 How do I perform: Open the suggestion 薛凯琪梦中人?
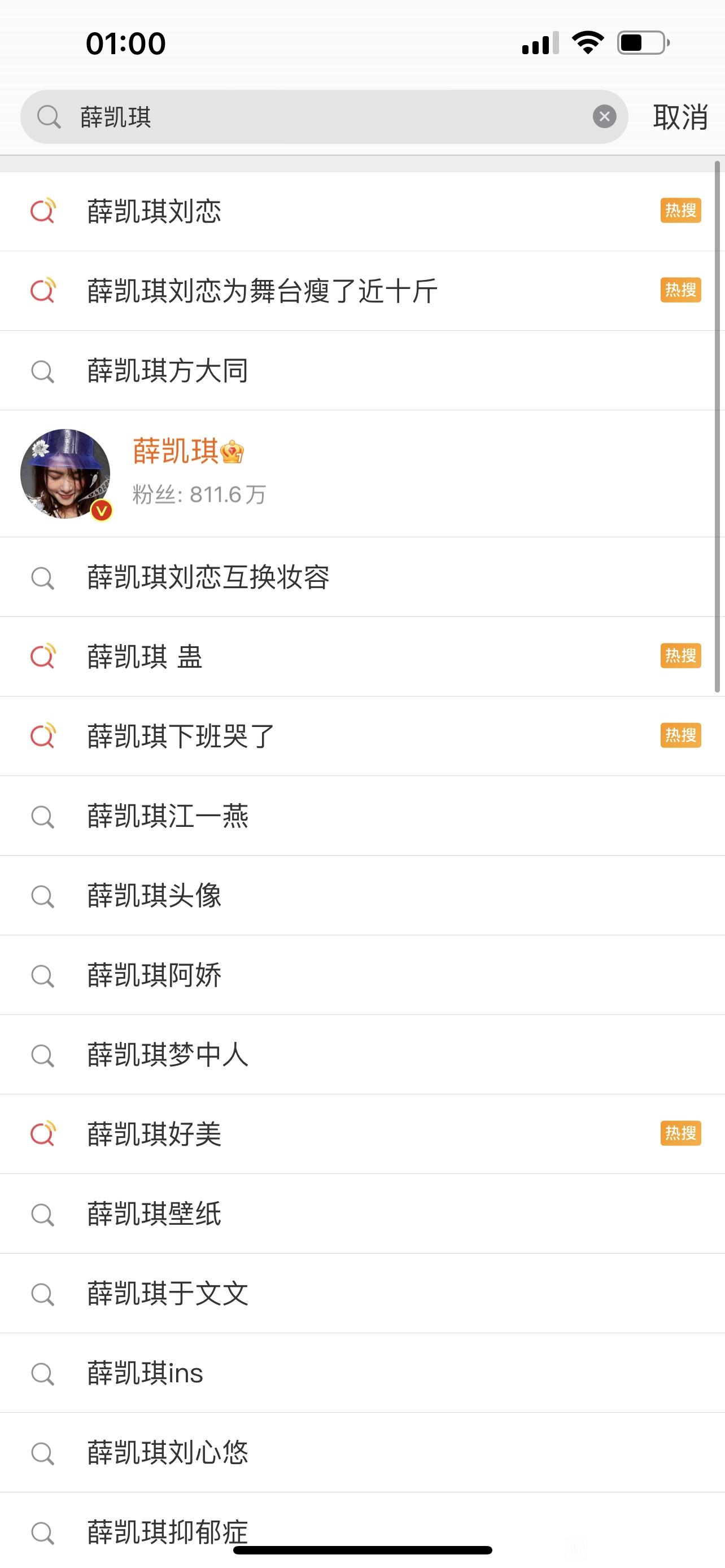tap(362, 1055)
